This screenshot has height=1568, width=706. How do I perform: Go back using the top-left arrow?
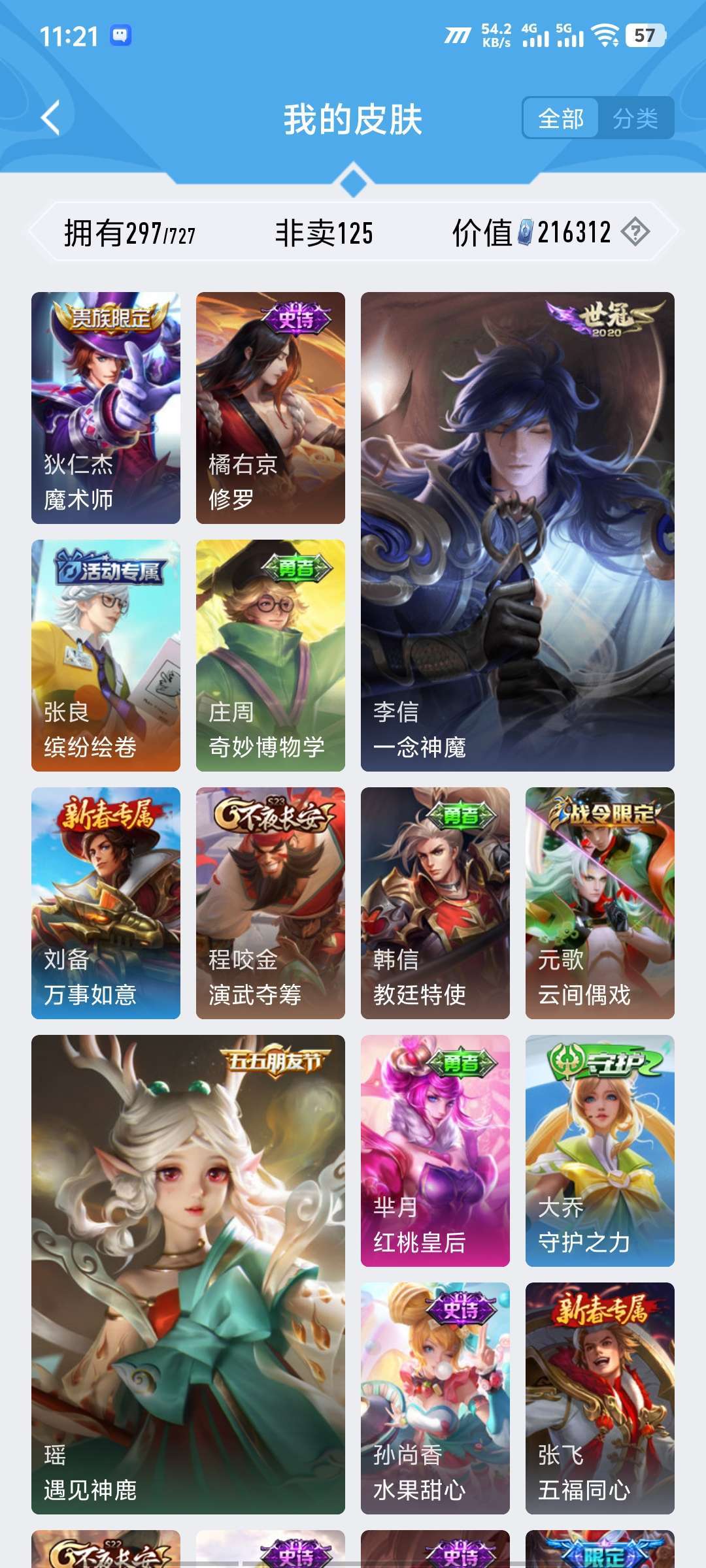[x=51, y=118]
